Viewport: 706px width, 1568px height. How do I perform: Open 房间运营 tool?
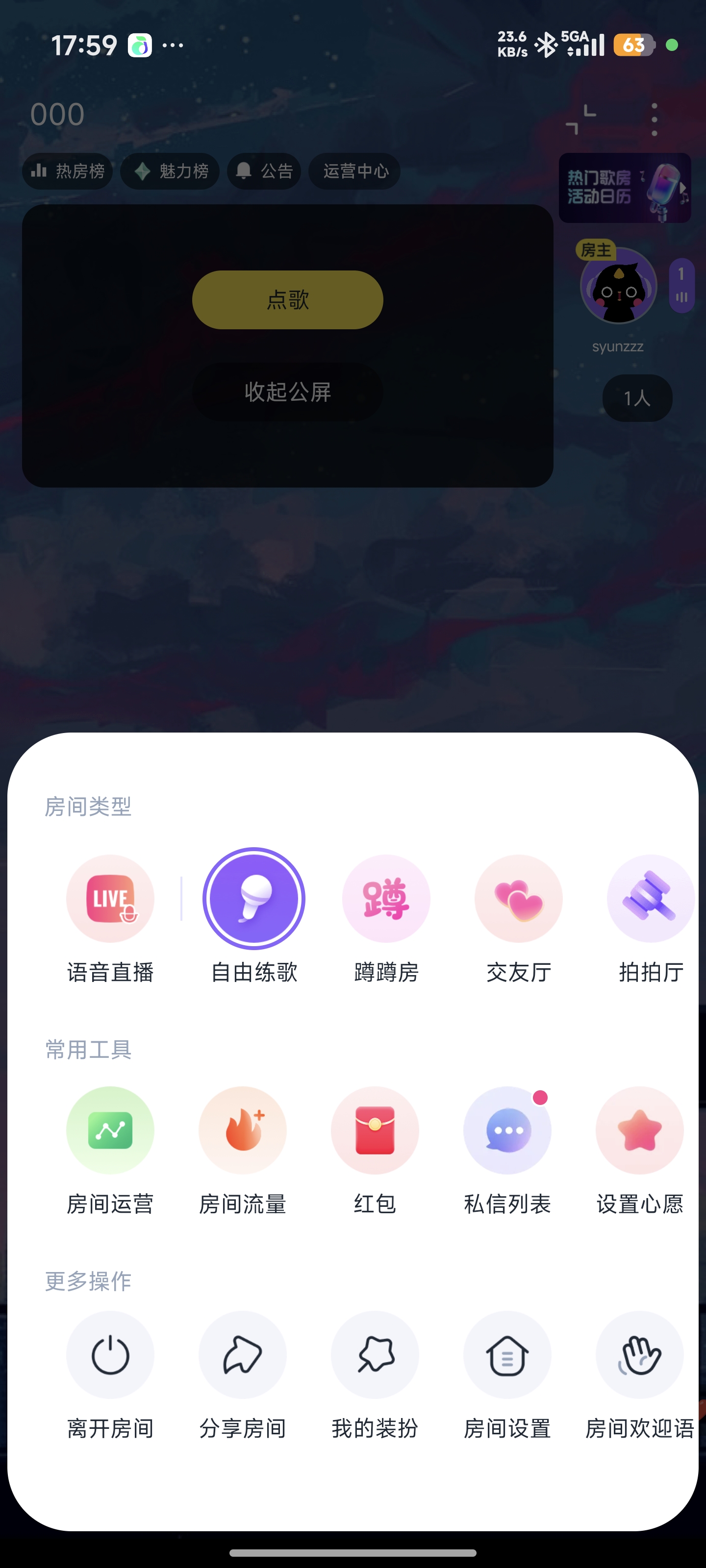click(x=110, y=1131)
